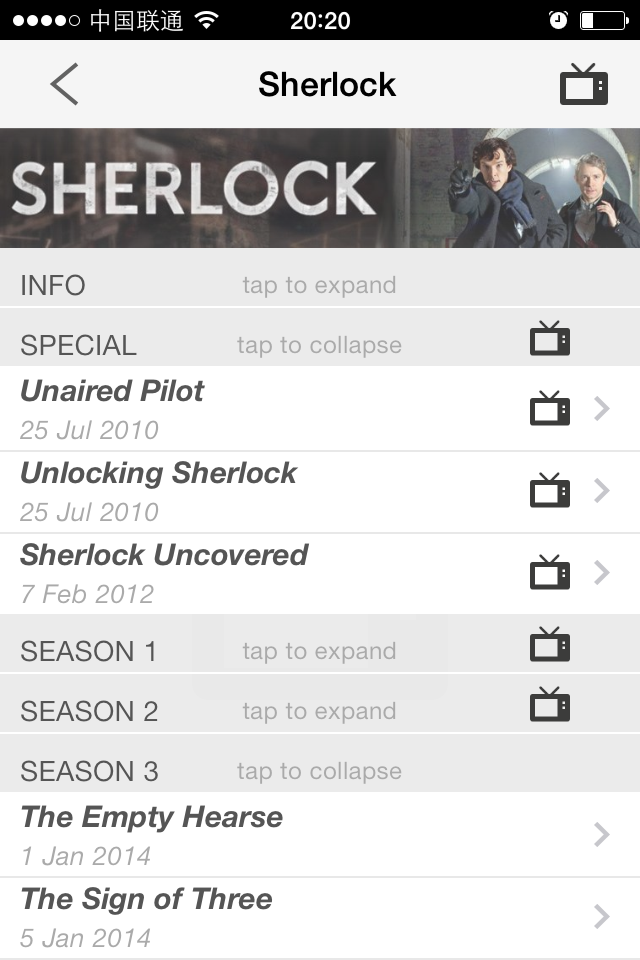640x960 pixels.
Task: Mark all of SEASON 2 as watched
Action: pos(549,706)
